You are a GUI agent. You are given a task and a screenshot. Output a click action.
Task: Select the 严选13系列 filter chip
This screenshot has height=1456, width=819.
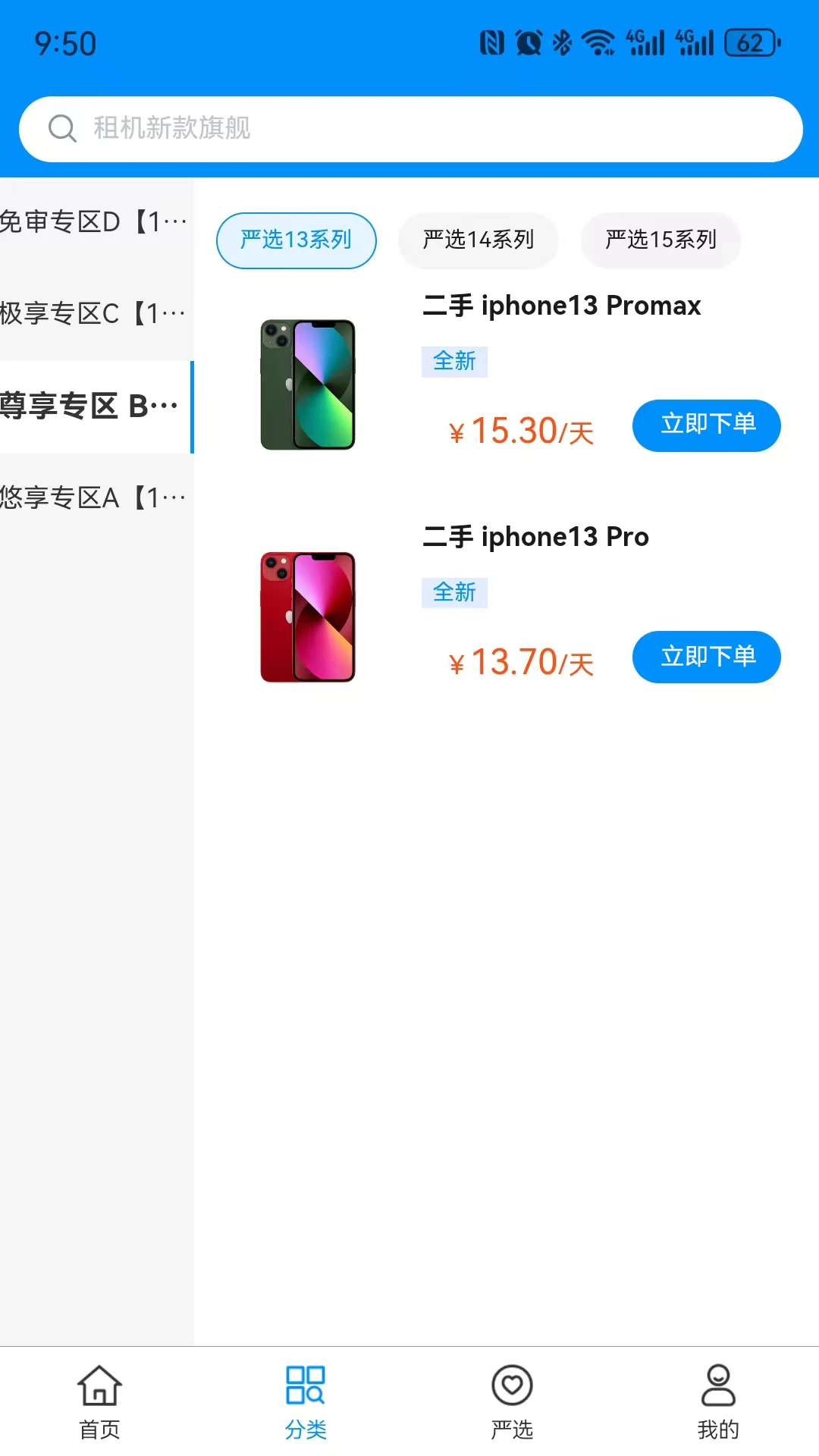(296, 240)
